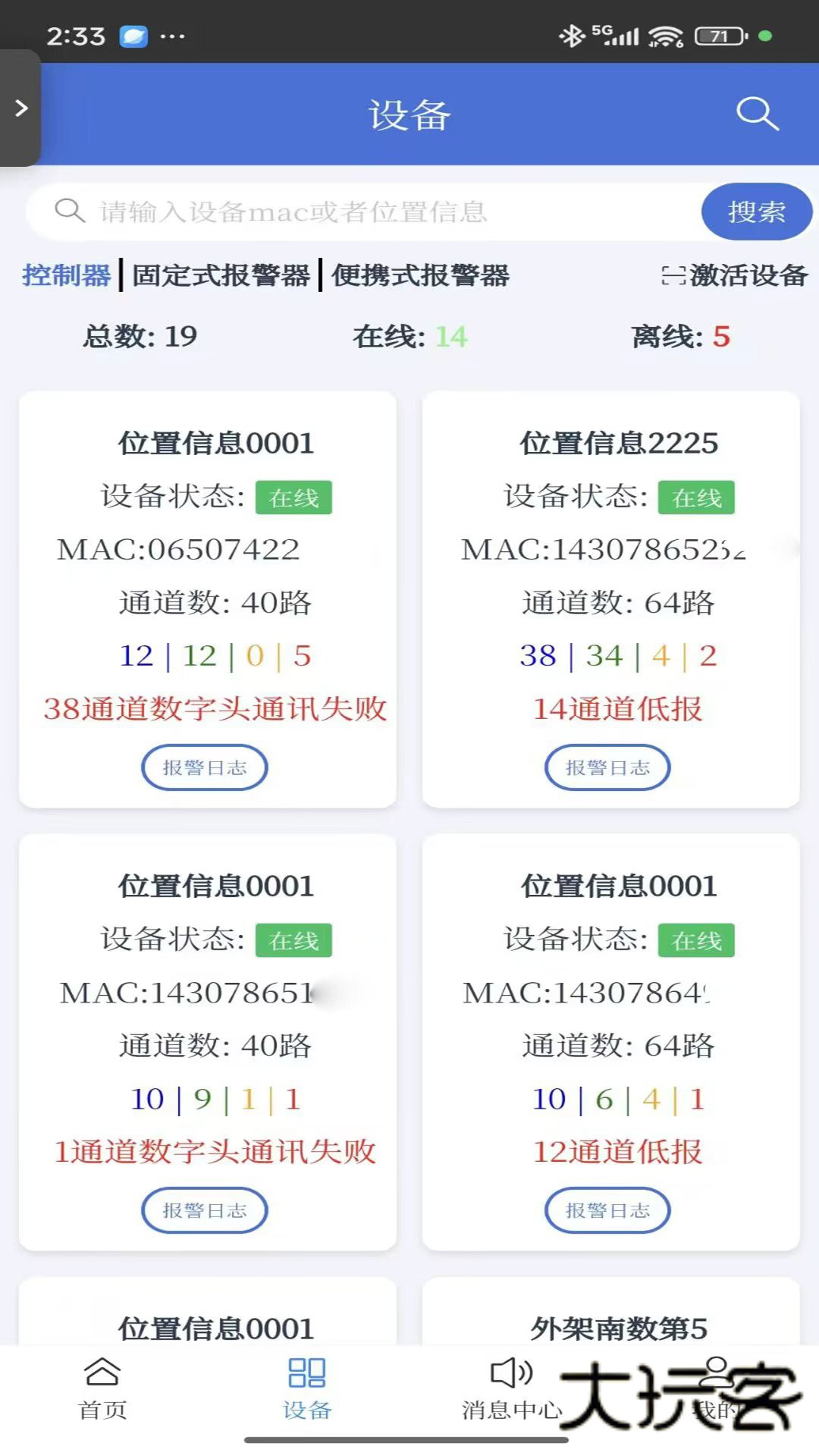This screenshot has height=1456, width=819.
Task: View 报警日志 on 位置信息2225 card
Action: click(x=607, y=767)
